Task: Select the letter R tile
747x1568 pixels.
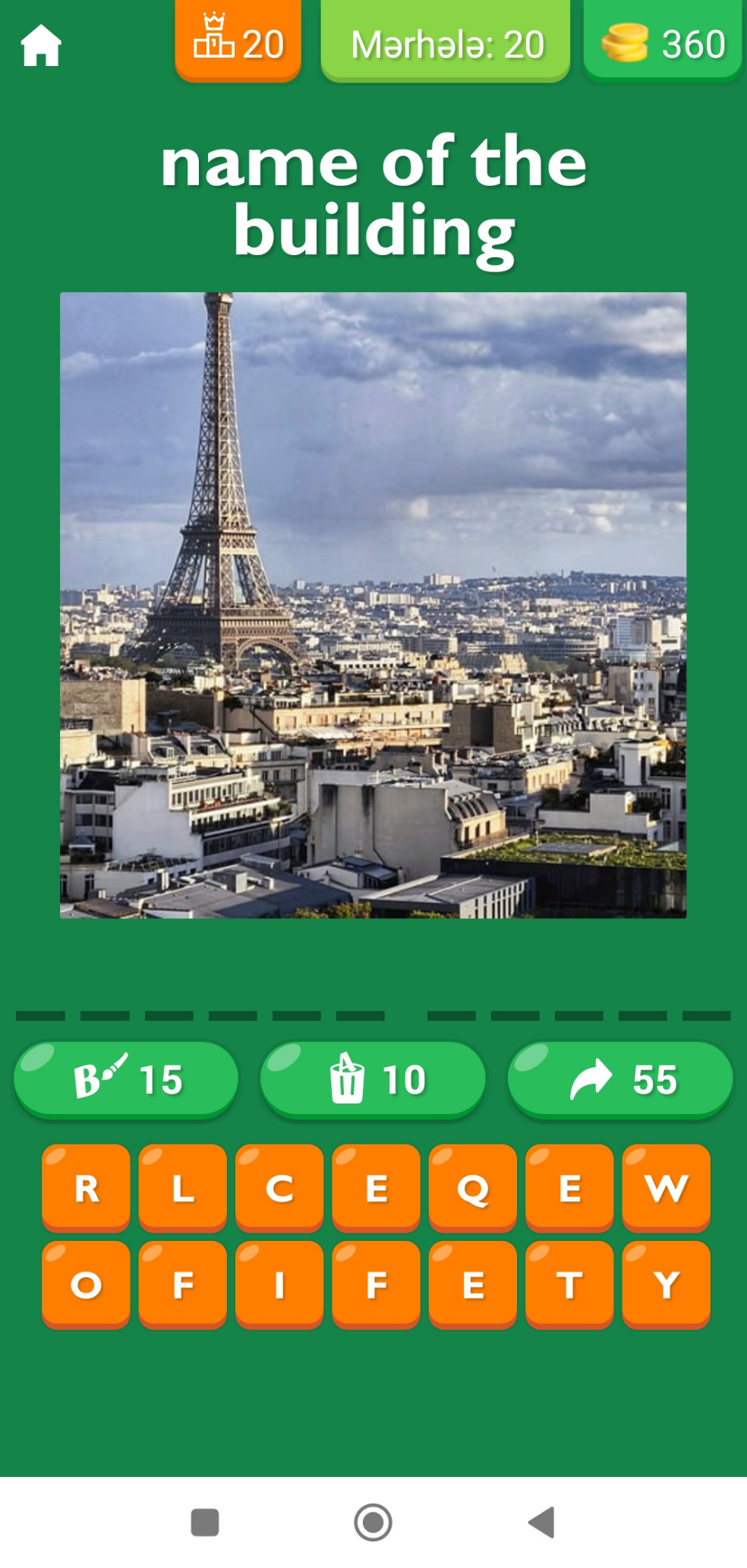Action: (x=87, y=1188)
